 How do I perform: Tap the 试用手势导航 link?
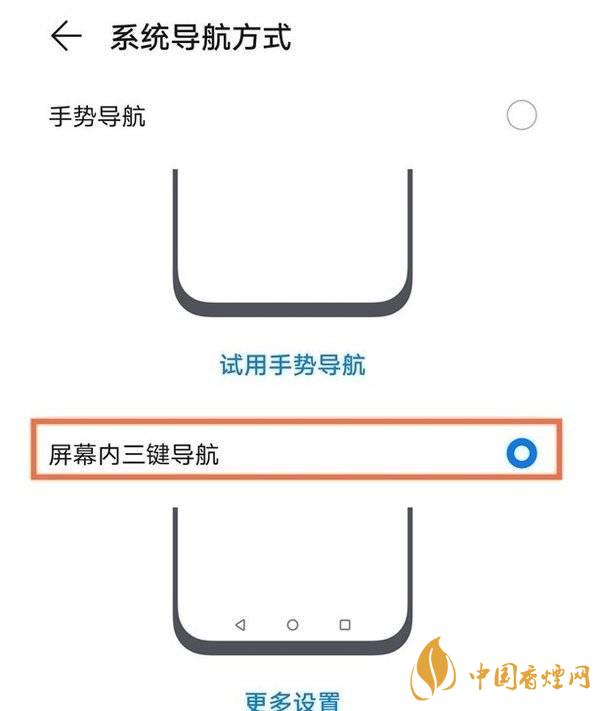[293, 365]
